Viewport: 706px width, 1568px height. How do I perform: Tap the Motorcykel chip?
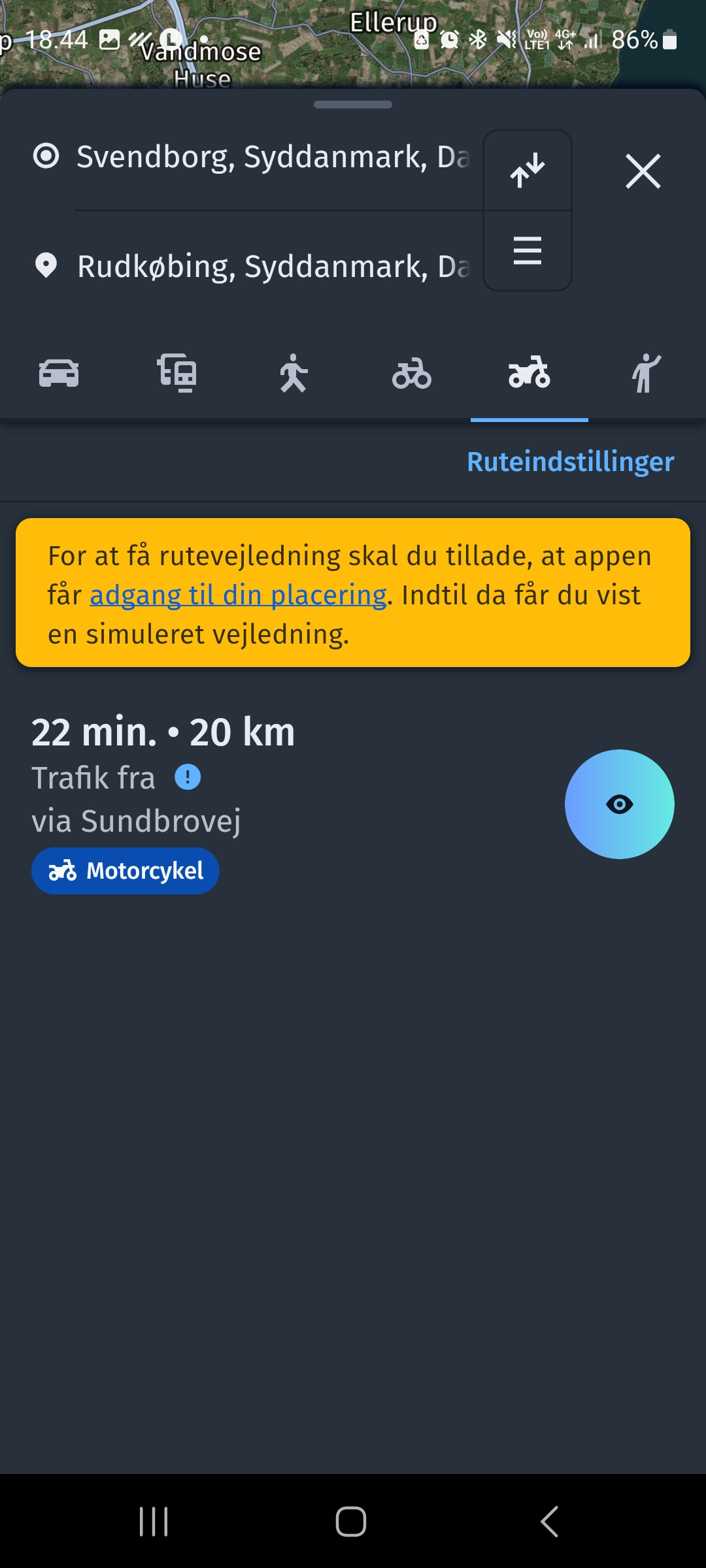(126, 871)
